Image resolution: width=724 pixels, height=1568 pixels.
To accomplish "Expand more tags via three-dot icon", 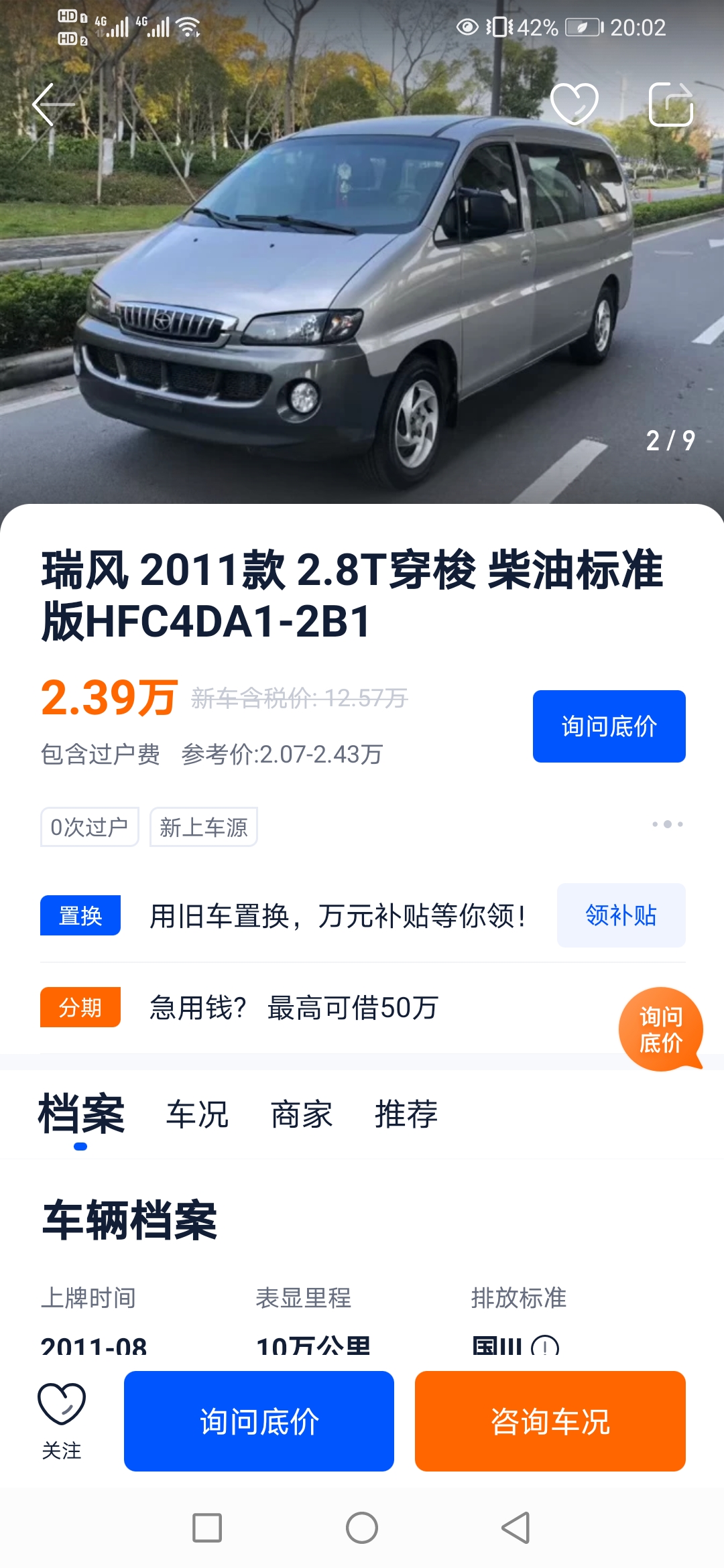I will 667,824.
